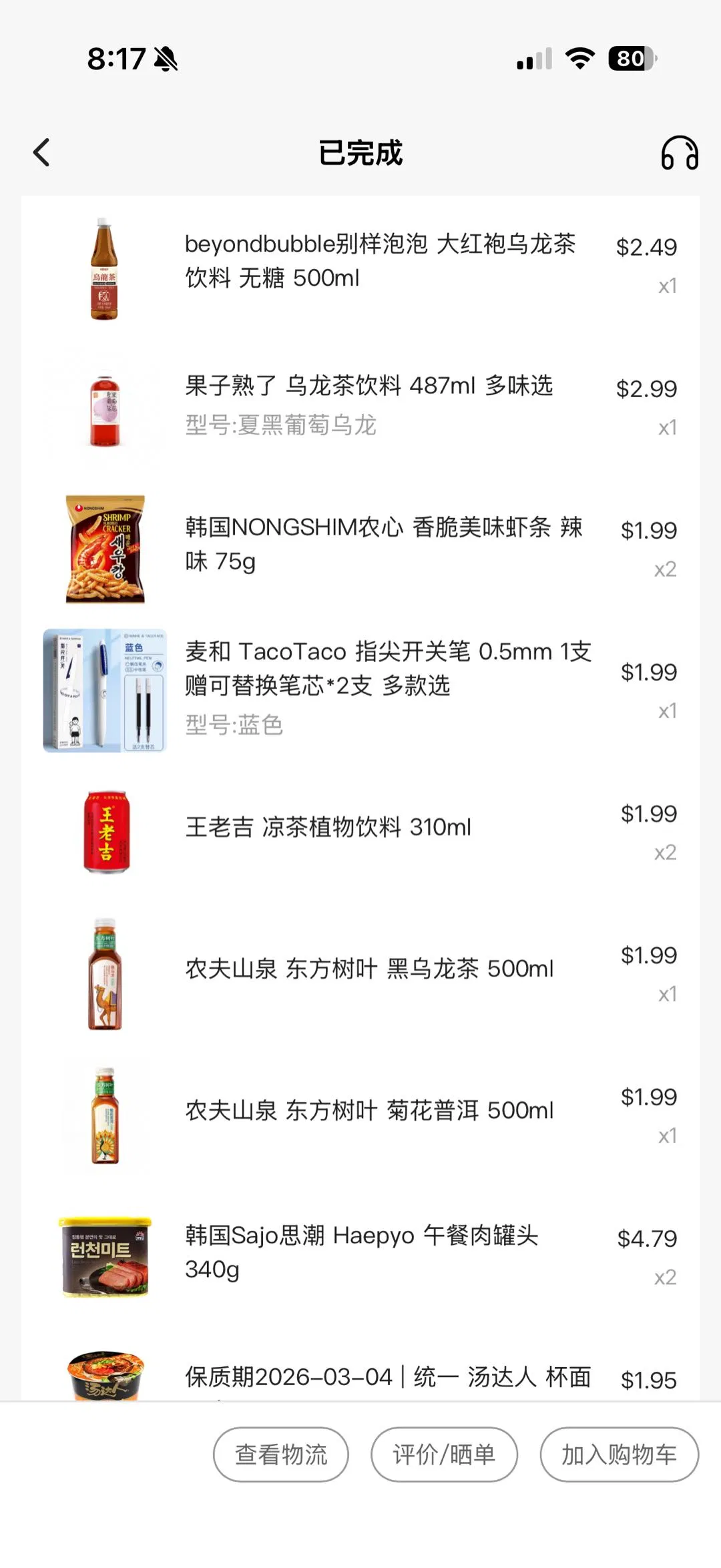View 王老吉 凉茶植物饮料 310ml
721x1568 pixels.
click(328, 828)
